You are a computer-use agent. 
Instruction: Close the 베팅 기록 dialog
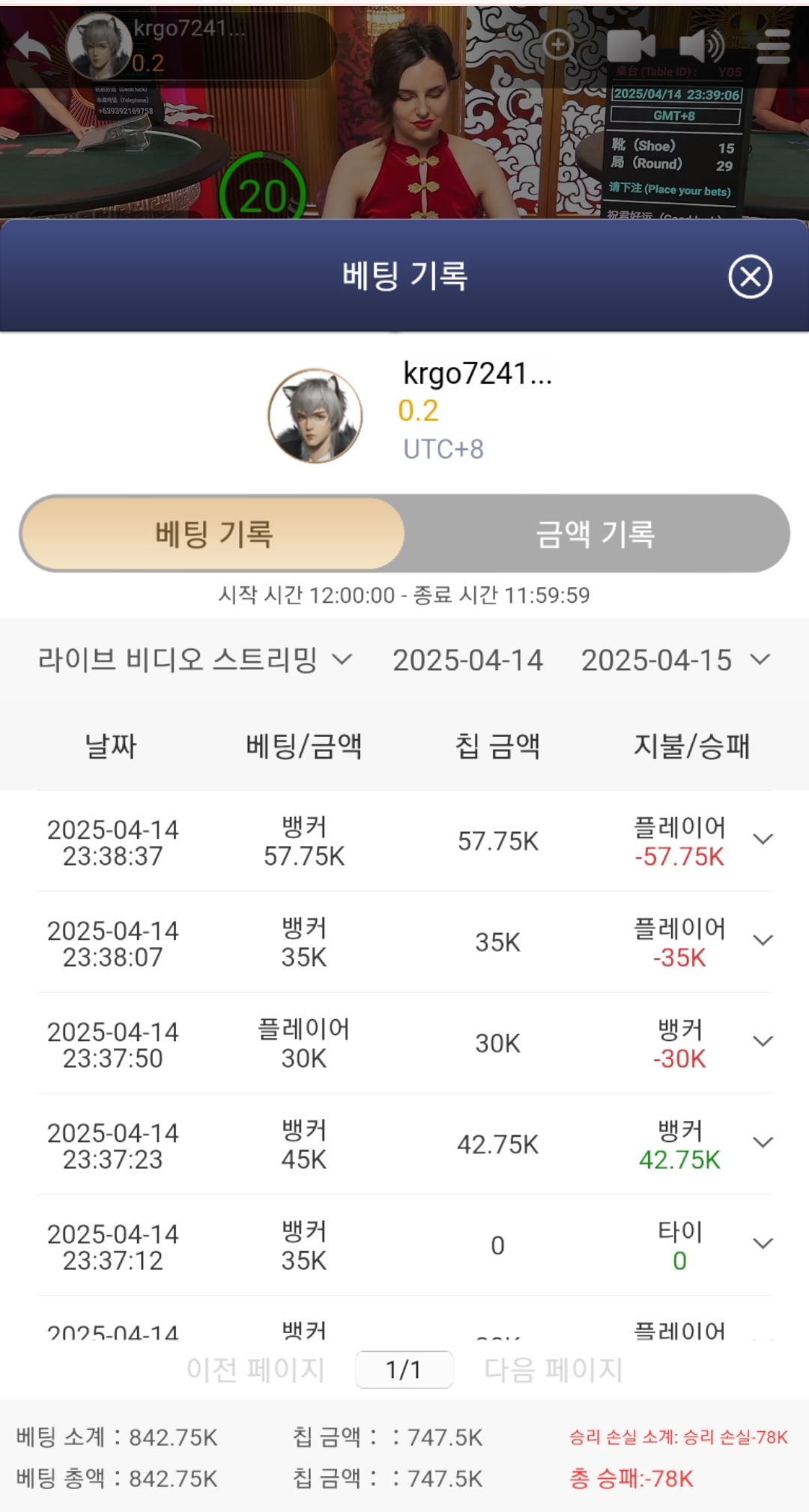coord(750,276)
